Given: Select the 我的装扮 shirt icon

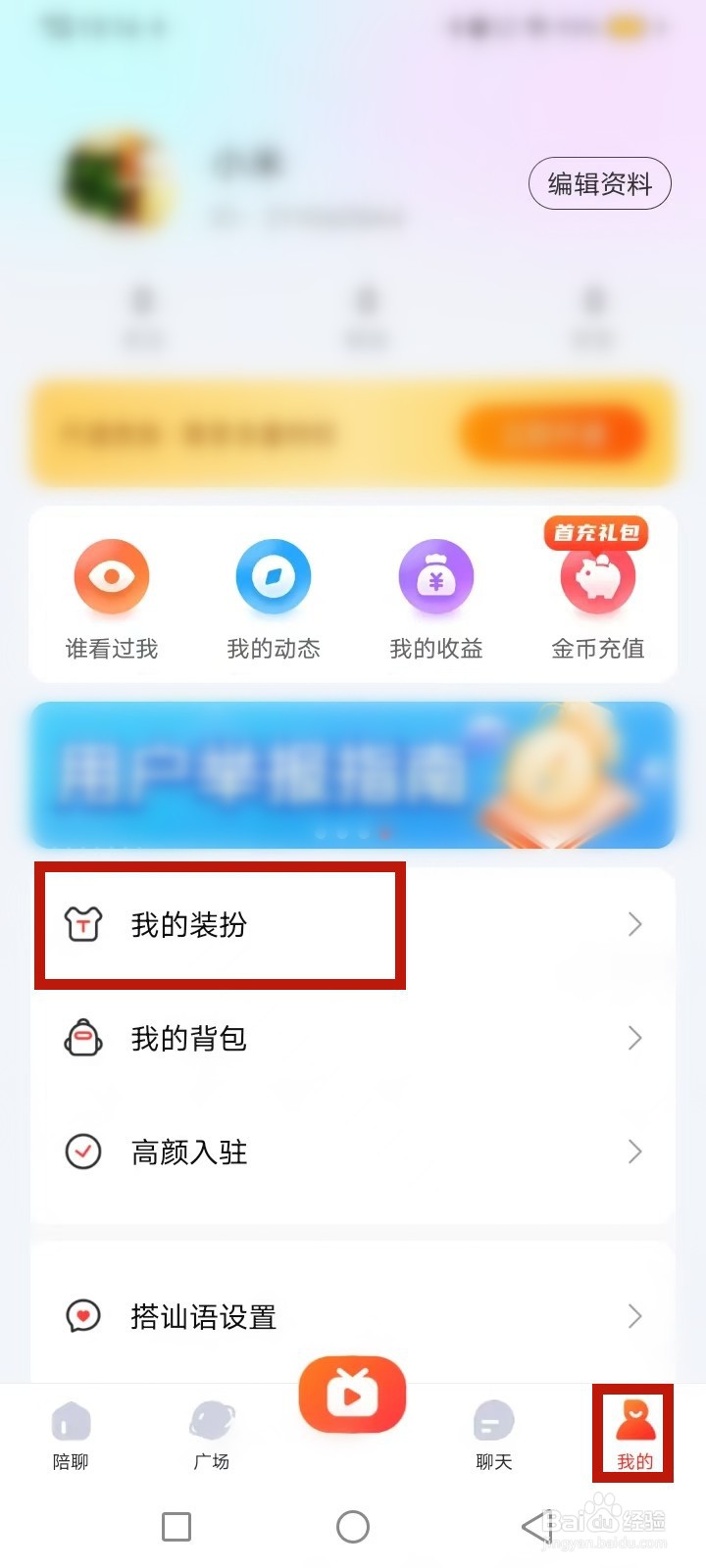Looking at the screenshot, I should (83, 923).
